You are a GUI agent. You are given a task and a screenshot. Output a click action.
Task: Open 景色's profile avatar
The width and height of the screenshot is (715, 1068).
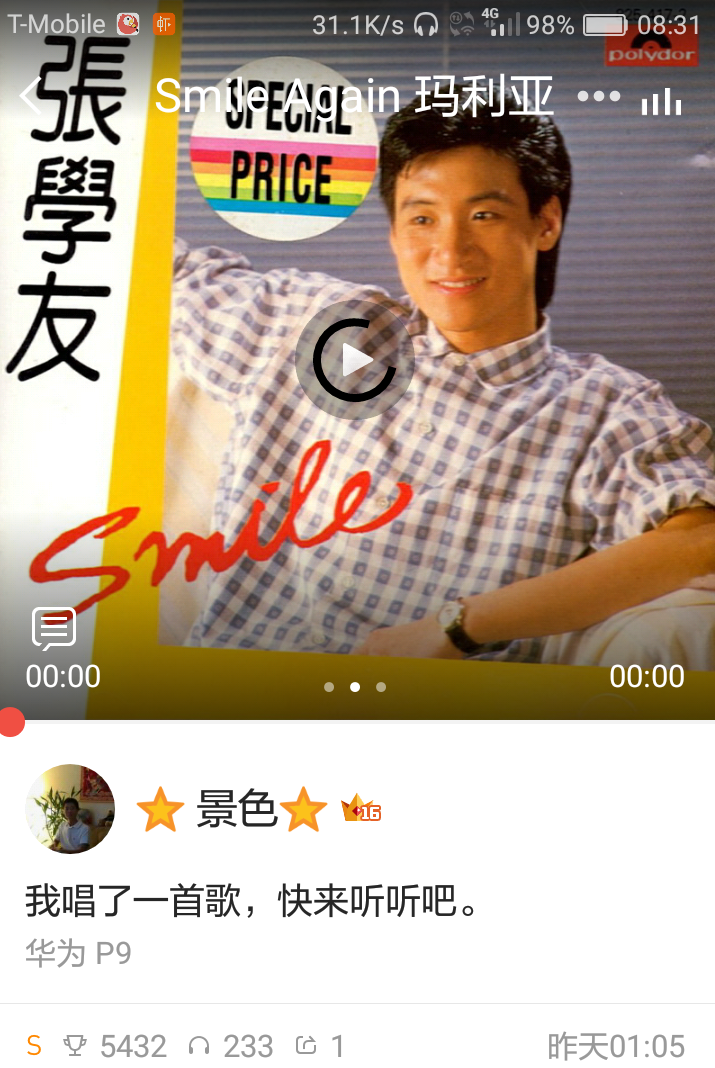pyautogui.click(x=70, y=809)
